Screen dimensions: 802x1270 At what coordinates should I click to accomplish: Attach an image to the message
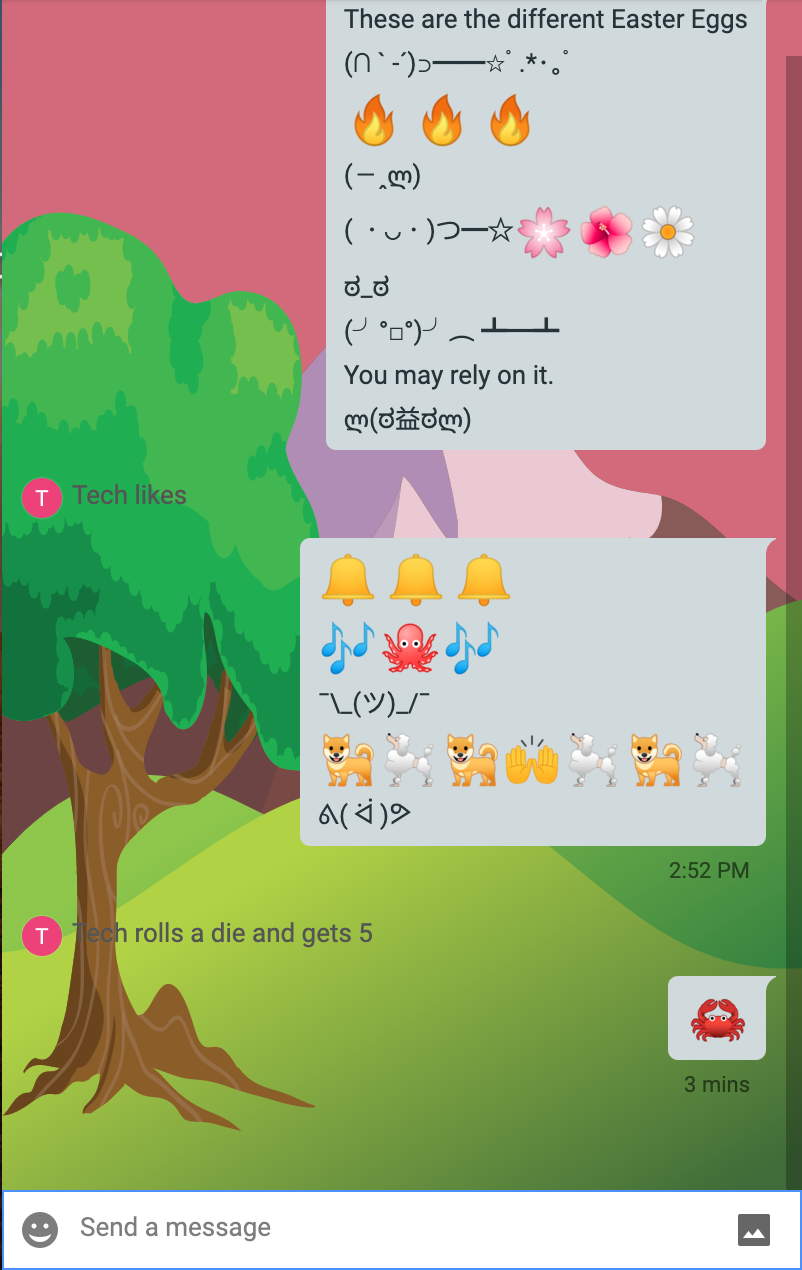point(754,1229)
